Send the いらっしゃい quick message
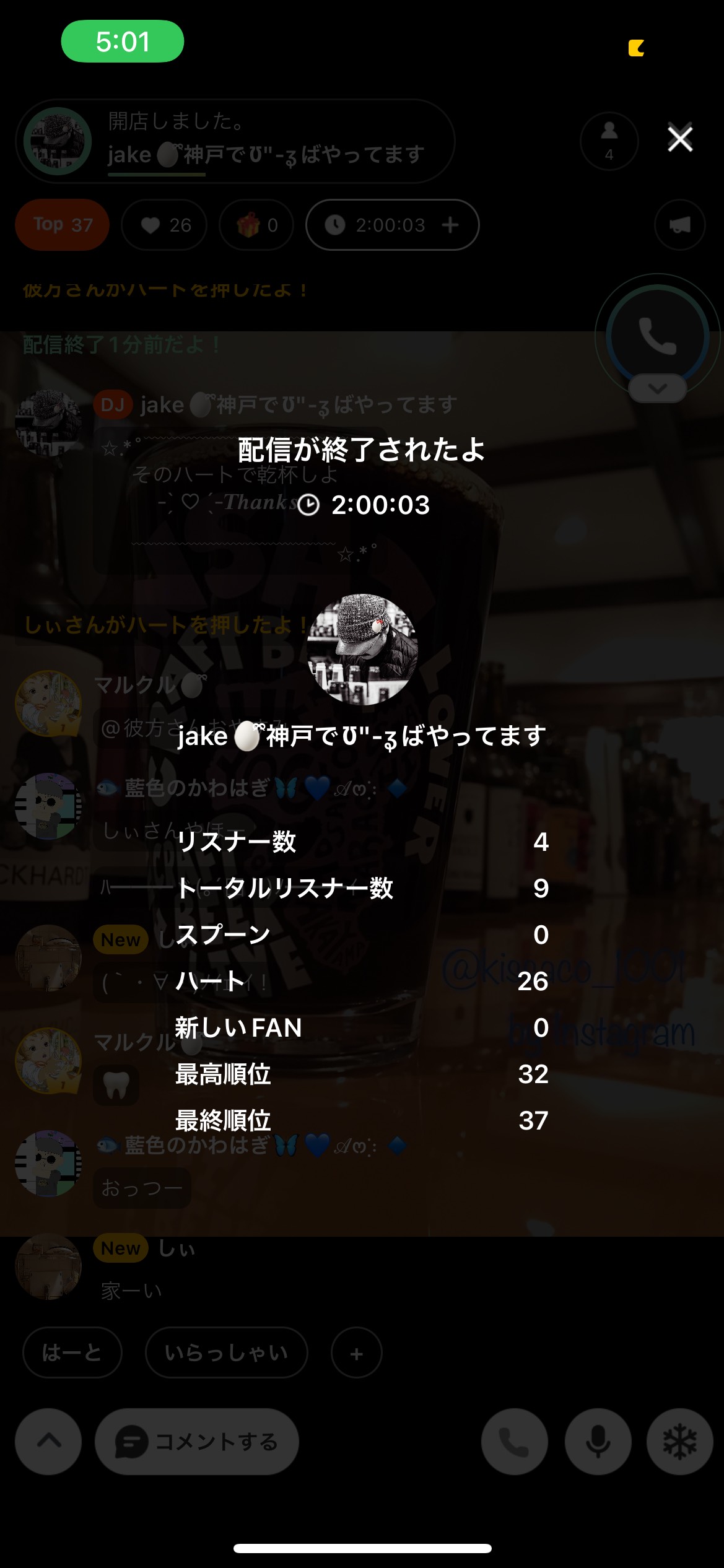Image resolution: width=724 pixels, height=1568 pixels. tap(226, 1353)
